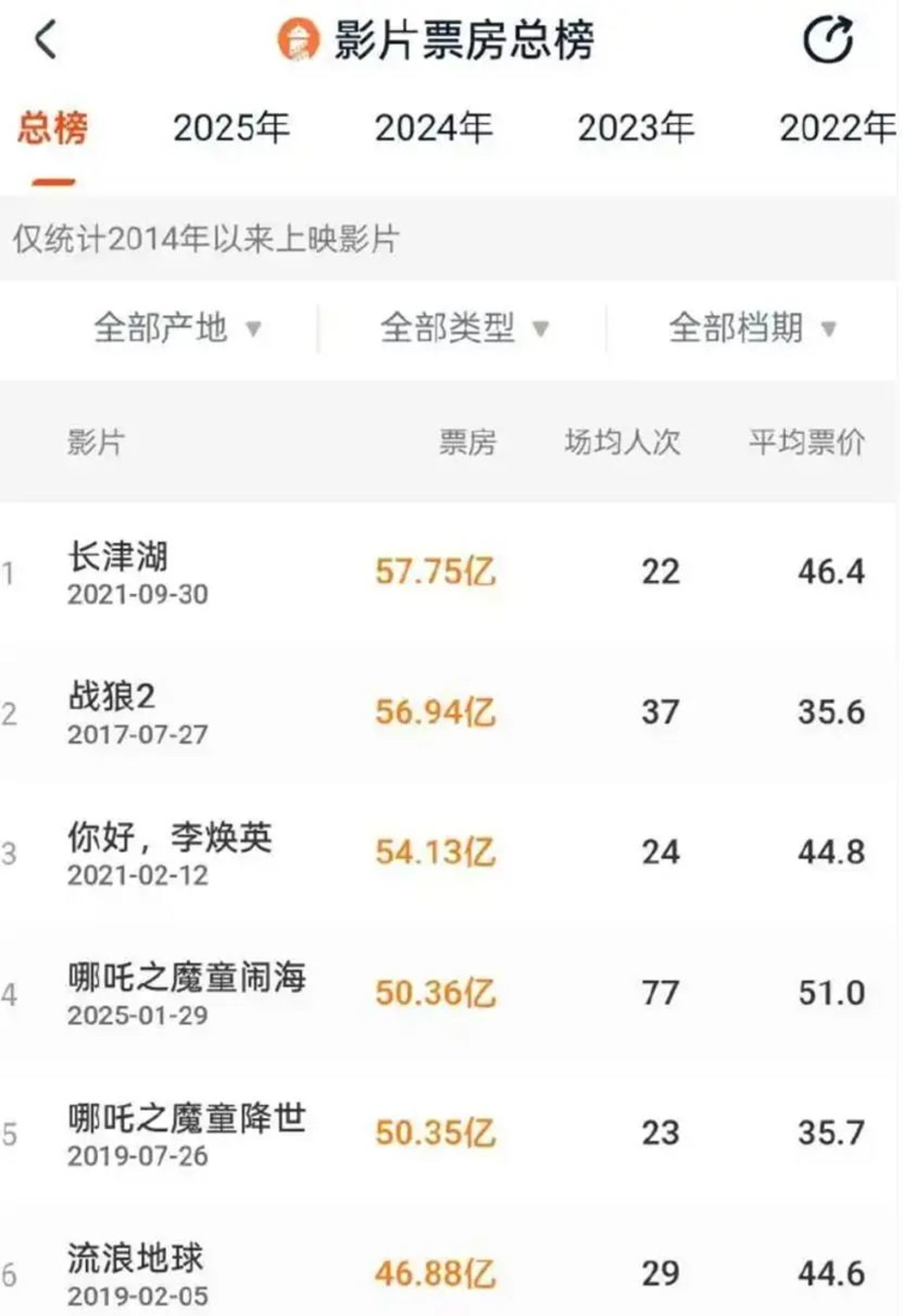Image resolution: width=903 pixels, height=1316 pixels.
Task: Go back using the top-left arrow
Action: pyautogui.click(x=46, y=40)
